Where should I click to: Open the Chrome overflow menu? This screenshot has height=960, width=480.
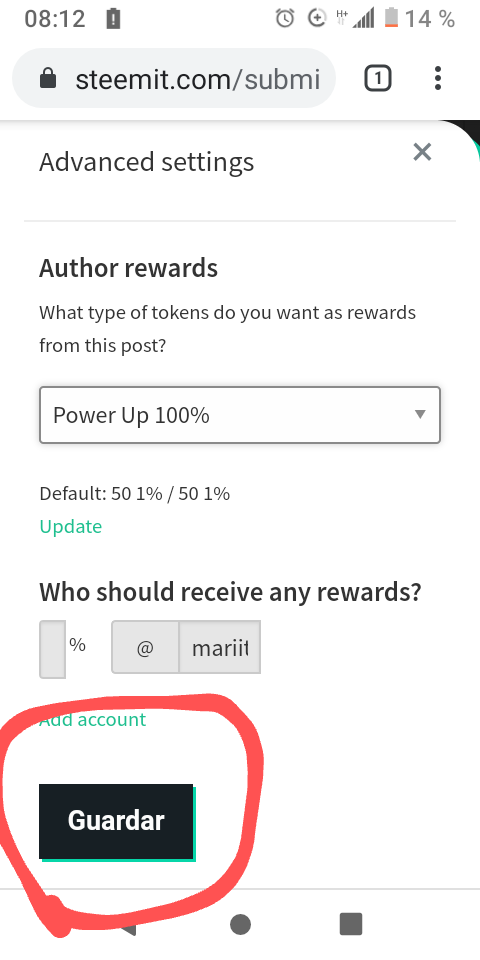(x=437, y=78)
